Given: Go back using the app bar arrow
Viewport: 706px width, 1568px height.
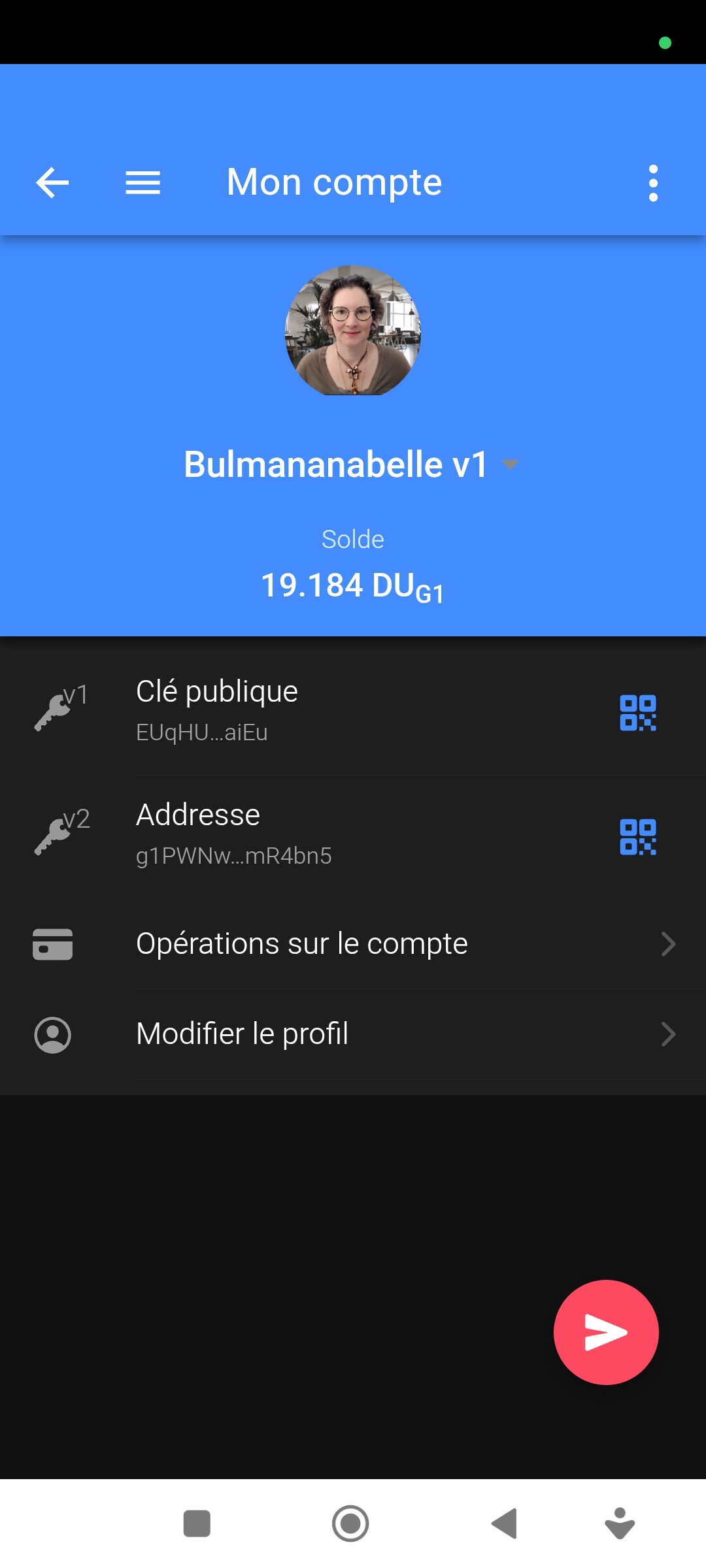Looking at the screenshot, I should click(x=52, y=182).
